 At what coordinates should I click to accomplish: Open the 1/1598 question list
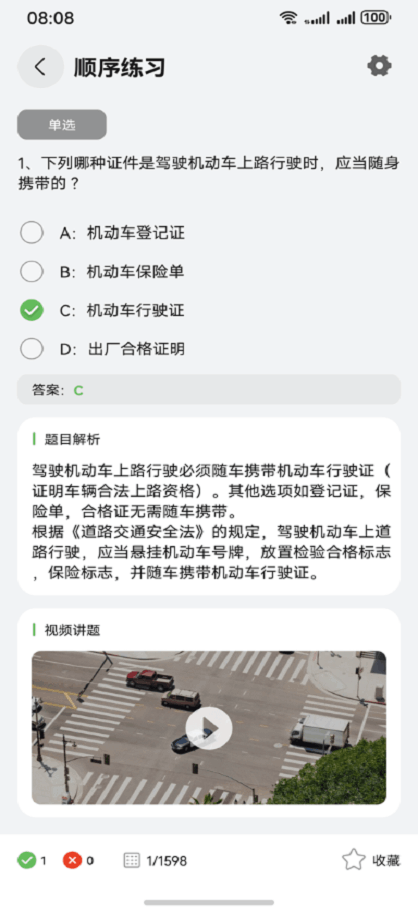[155, 860]
